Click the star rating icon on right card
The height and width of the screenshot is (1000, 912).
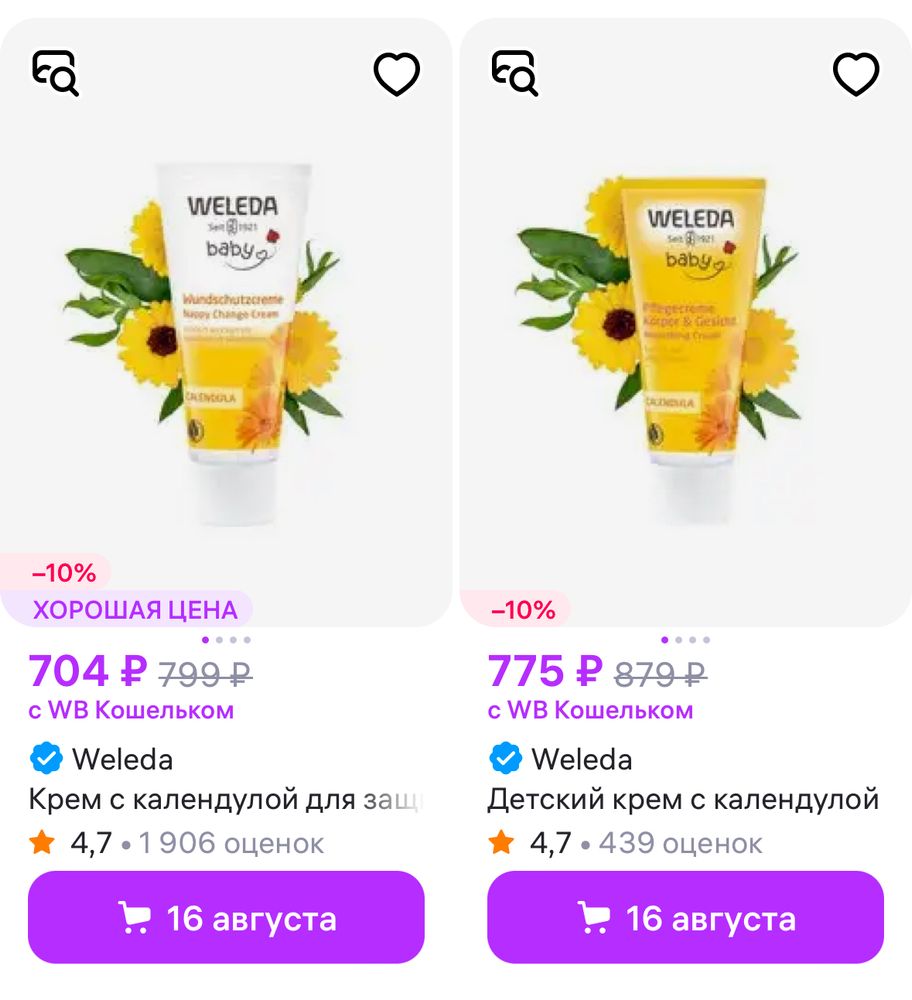(x=498, y=843)
